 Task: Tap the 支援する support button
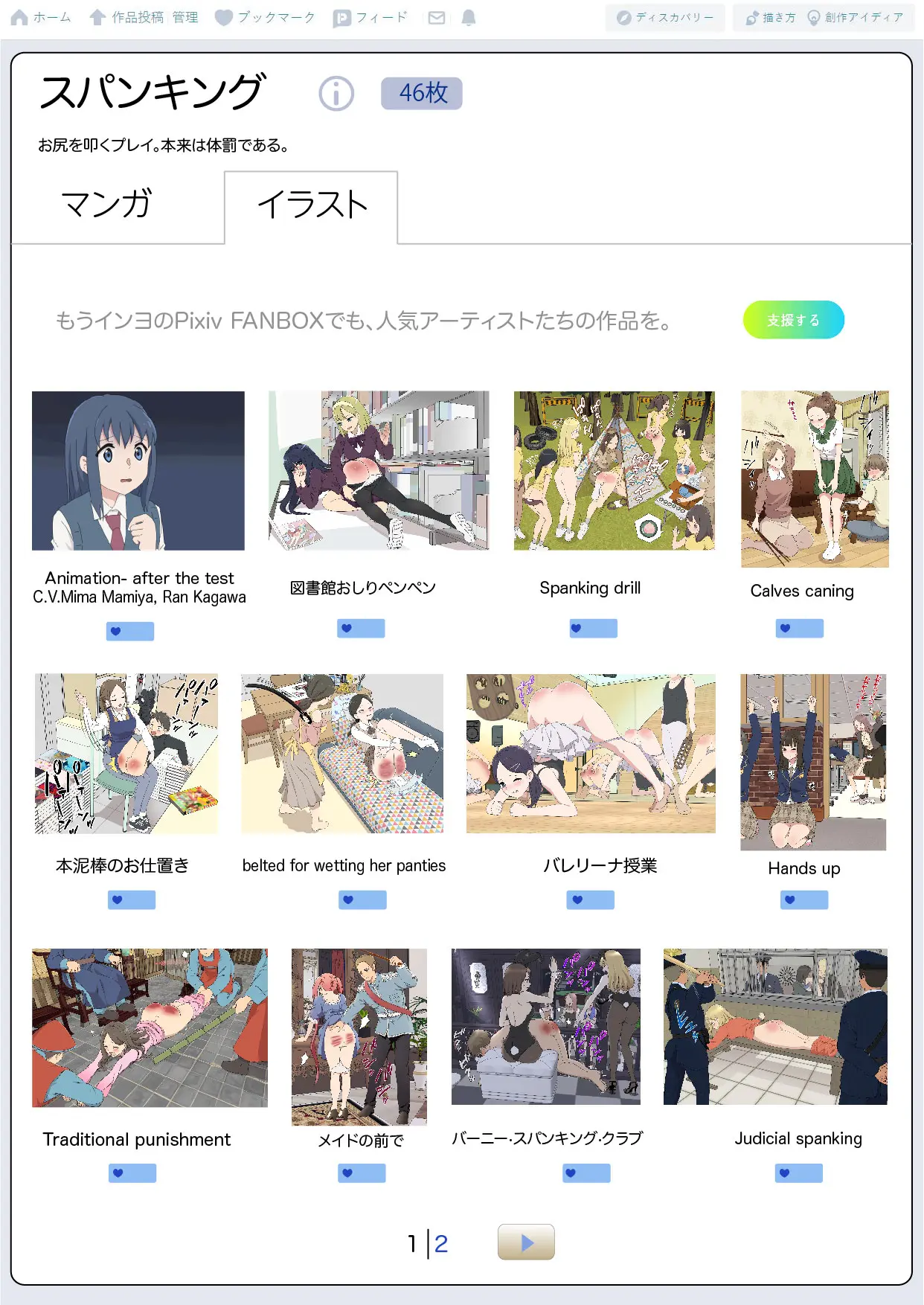tap(793, 320)
